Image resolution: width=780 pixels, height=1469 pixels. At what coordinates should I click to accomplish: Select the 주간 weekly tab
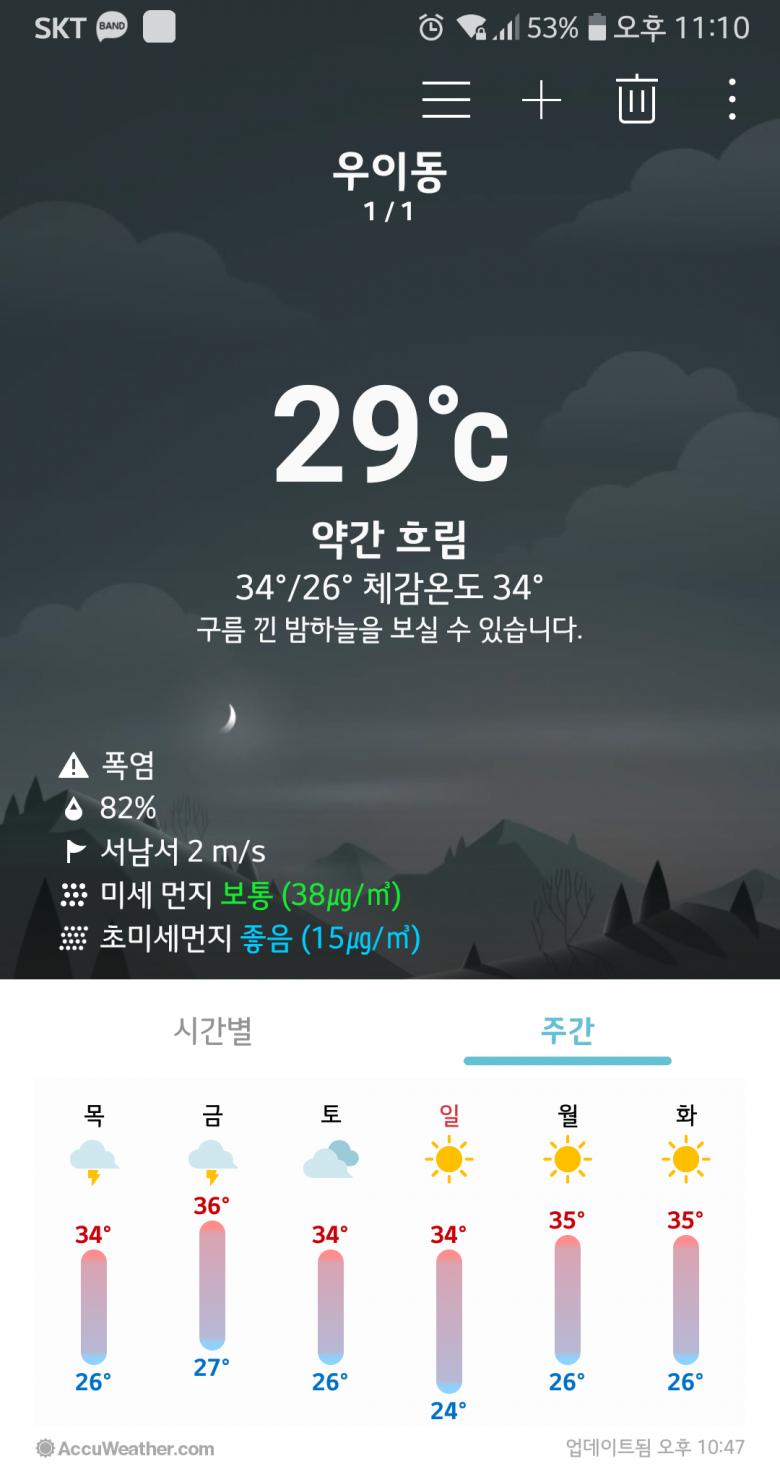click(567, 1030)
